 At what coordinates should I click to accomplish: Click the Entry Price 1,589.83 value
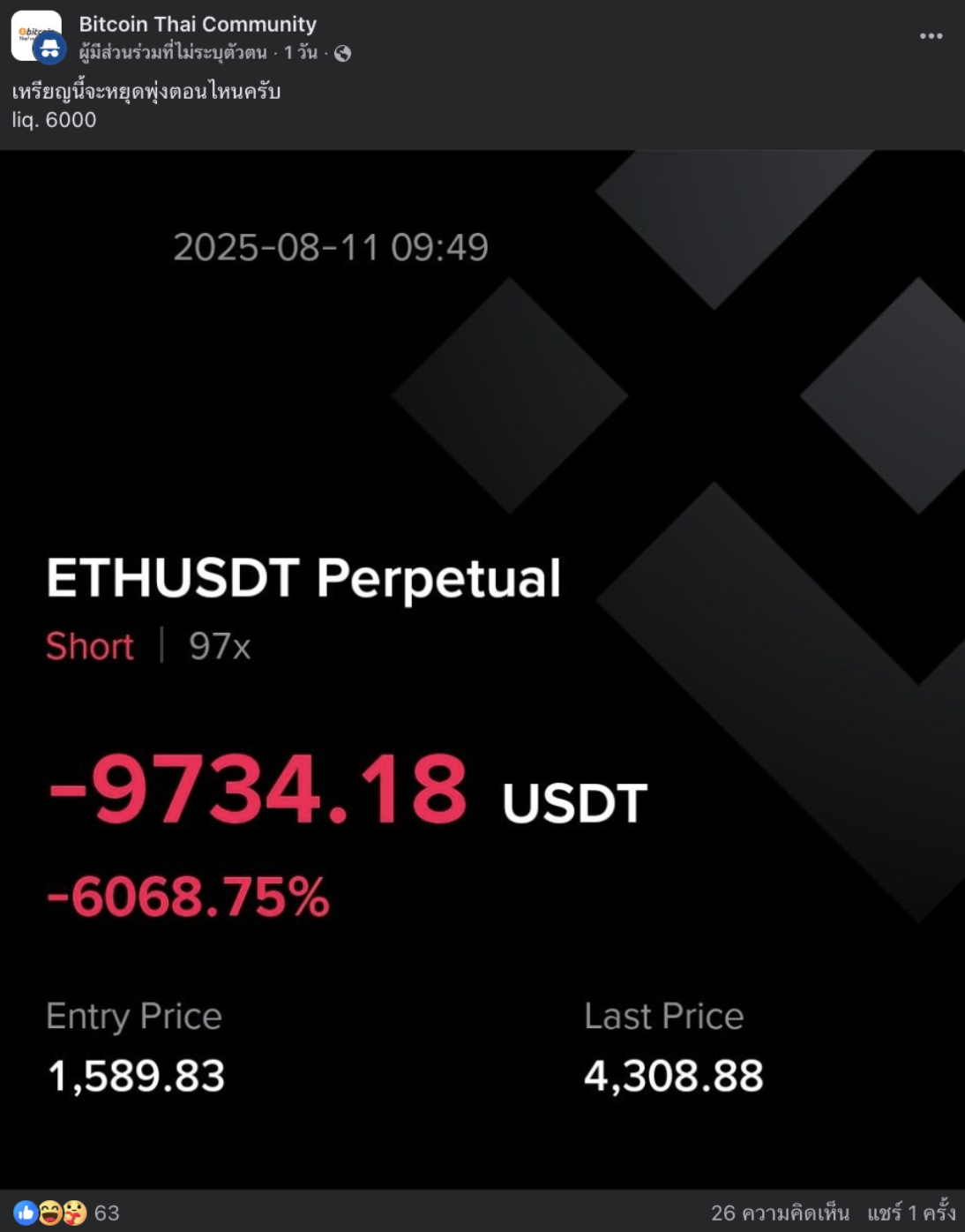click(136, 1076)
